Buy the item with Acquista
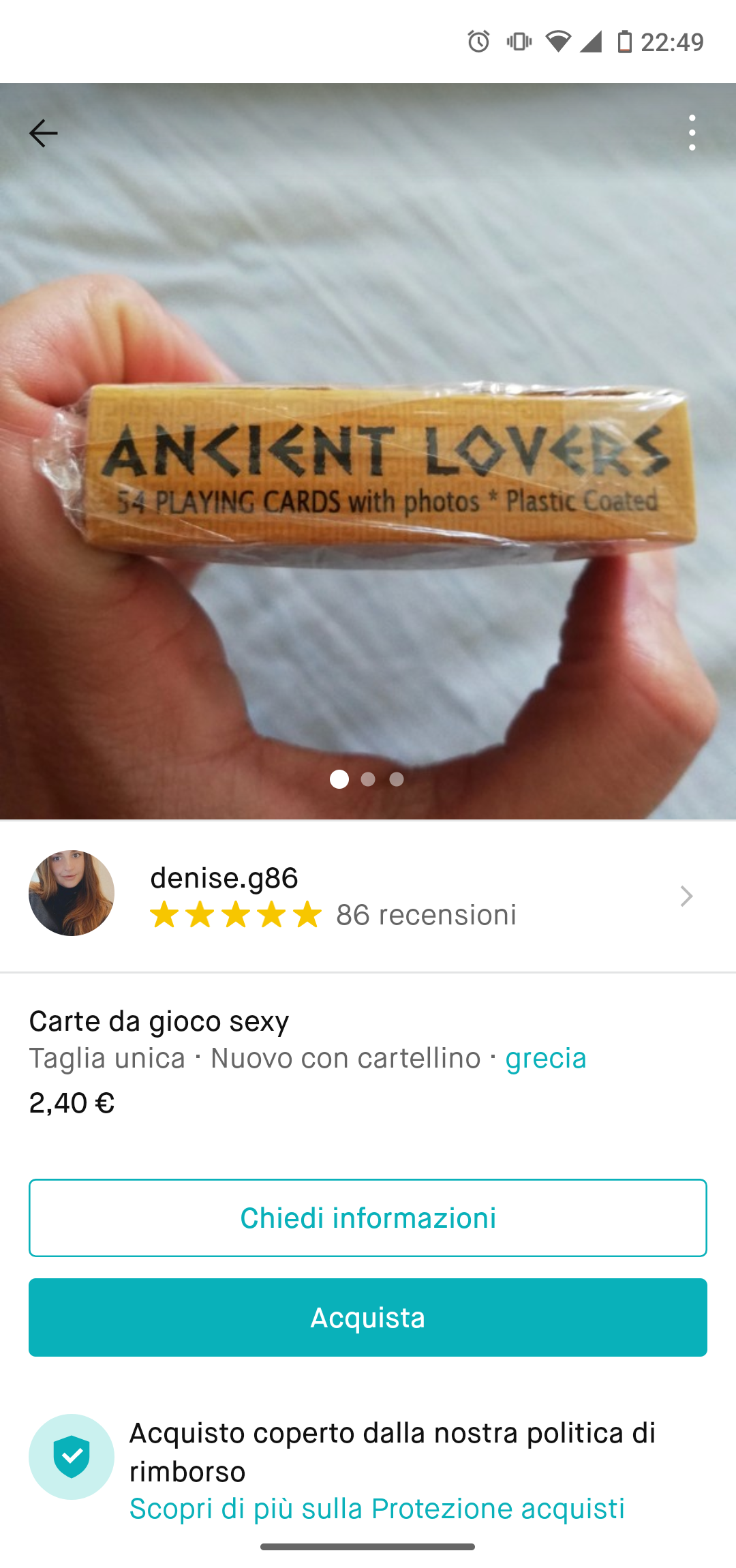 (368, 1317)
